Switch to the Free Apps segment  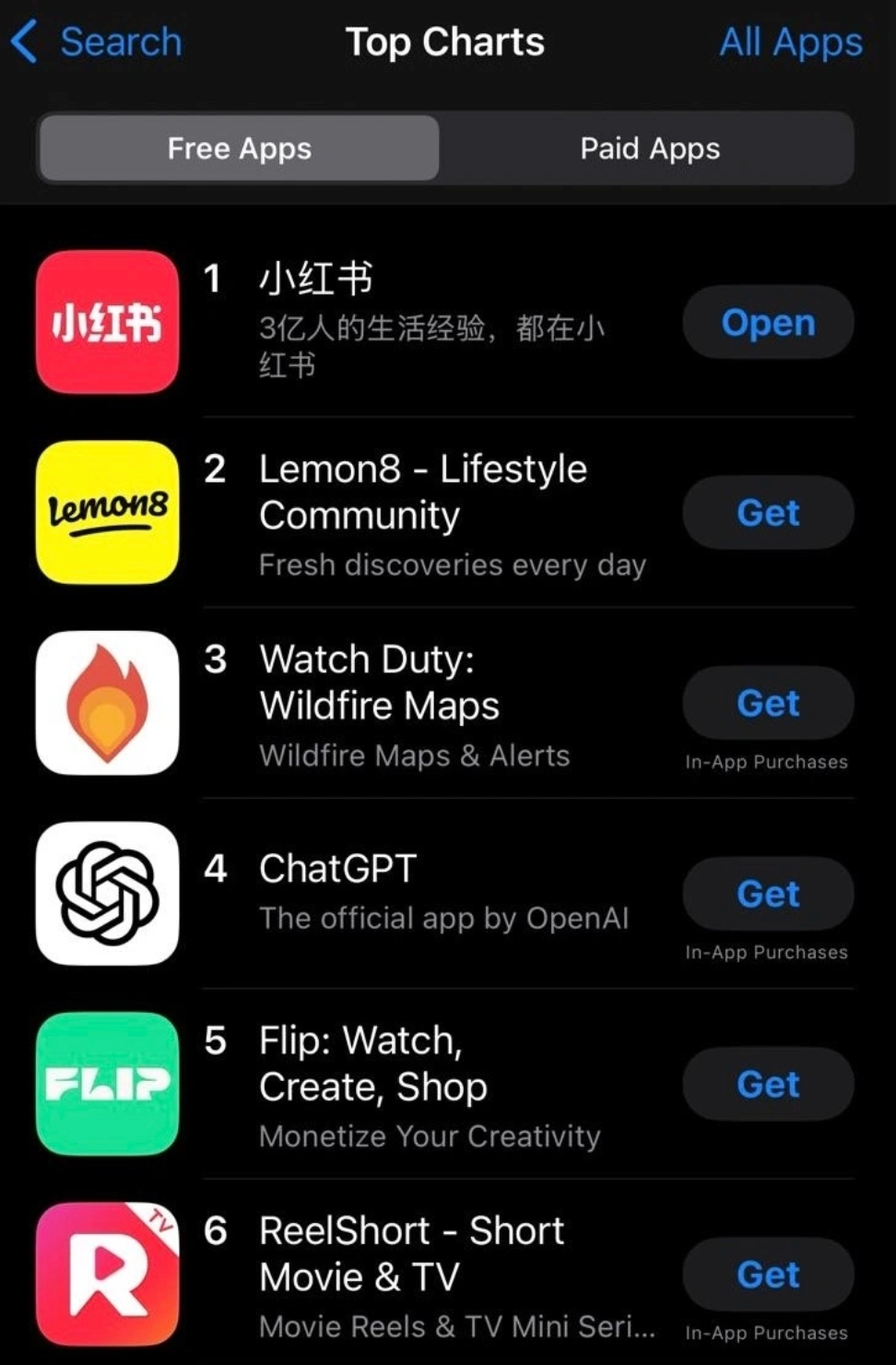pos(239,148)
